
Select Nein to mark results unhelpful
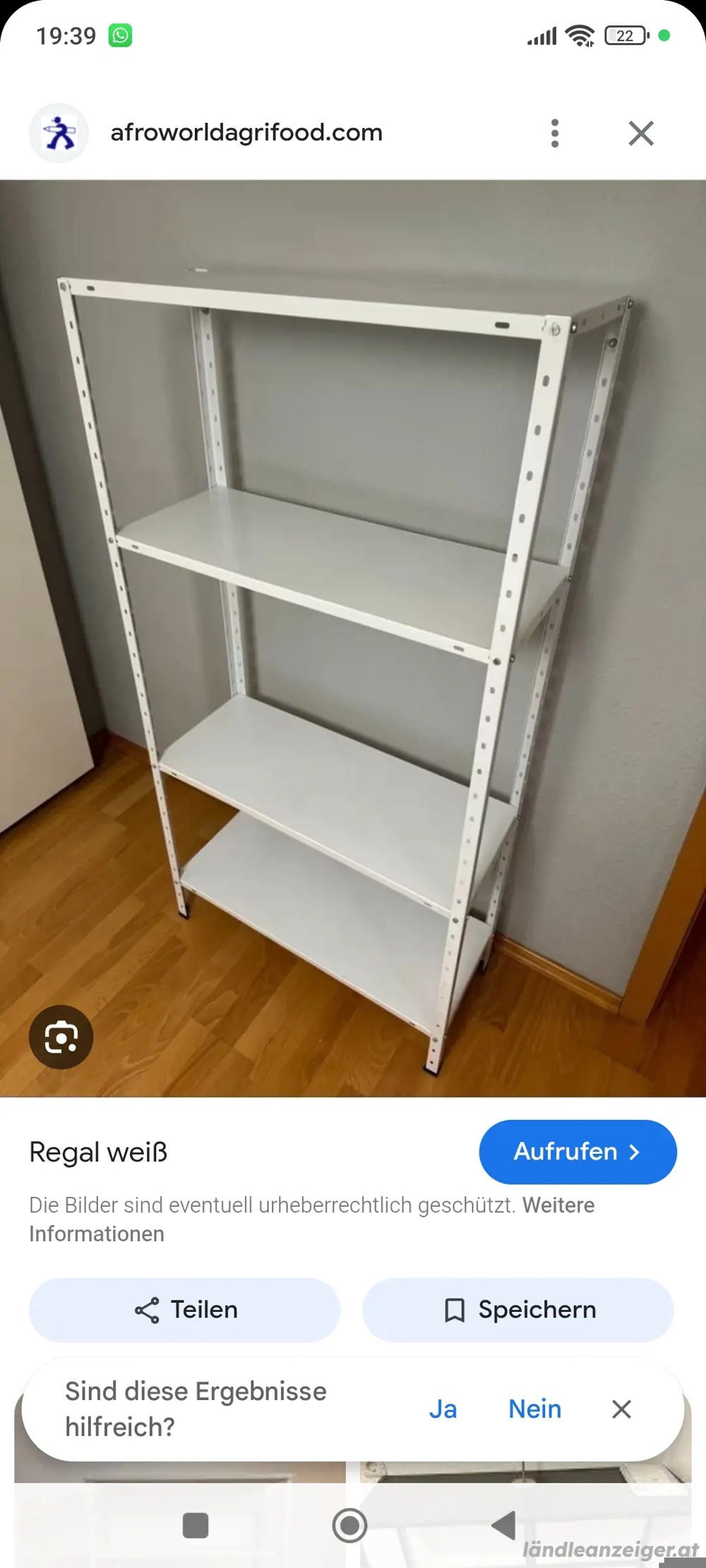[534, 1409]
